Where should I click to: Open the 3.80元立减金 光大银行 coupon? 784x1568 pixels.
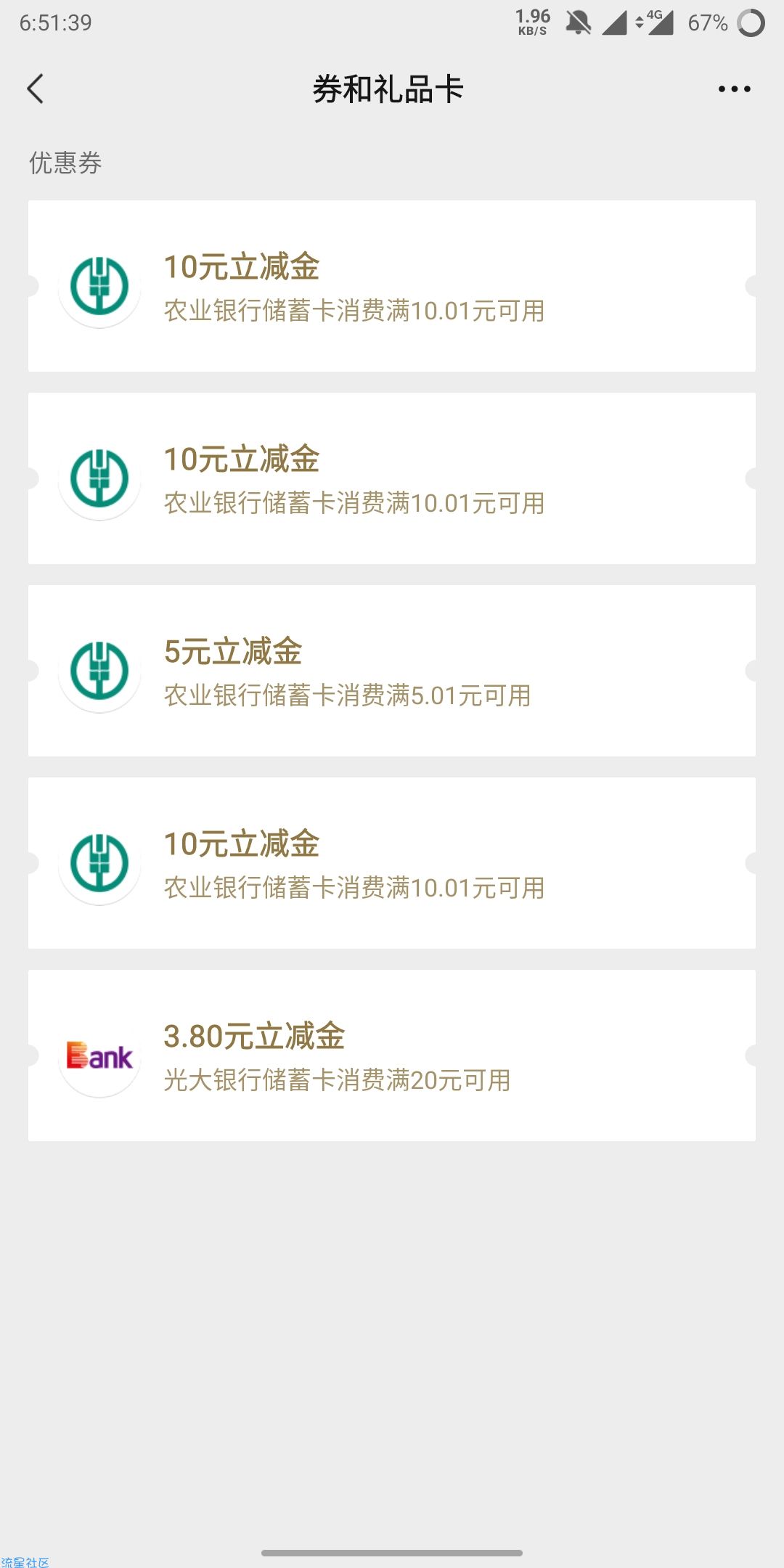click(392, 1055)
